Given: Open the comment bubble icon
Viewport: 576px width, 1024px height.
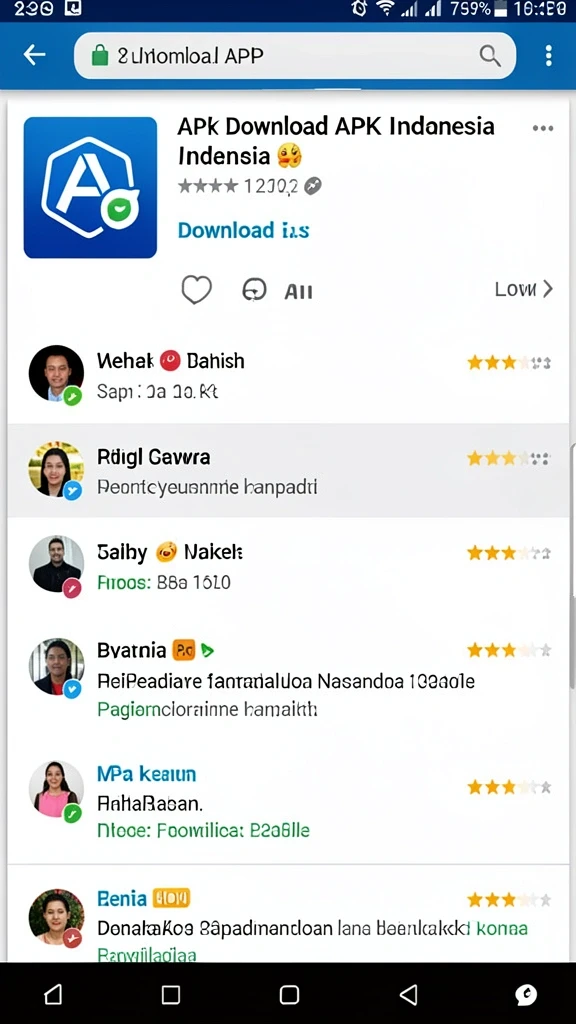Looking at the screenshot, I should coord(254,290).
